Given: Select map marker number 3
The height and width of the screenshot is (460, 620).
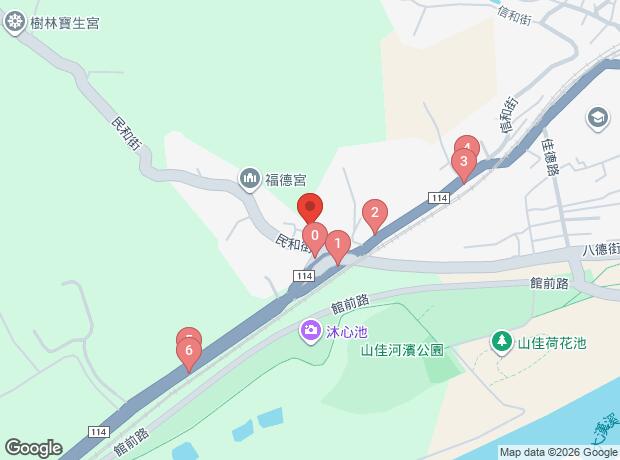Looking at the screenshot, I should click(x=463, y=161).
